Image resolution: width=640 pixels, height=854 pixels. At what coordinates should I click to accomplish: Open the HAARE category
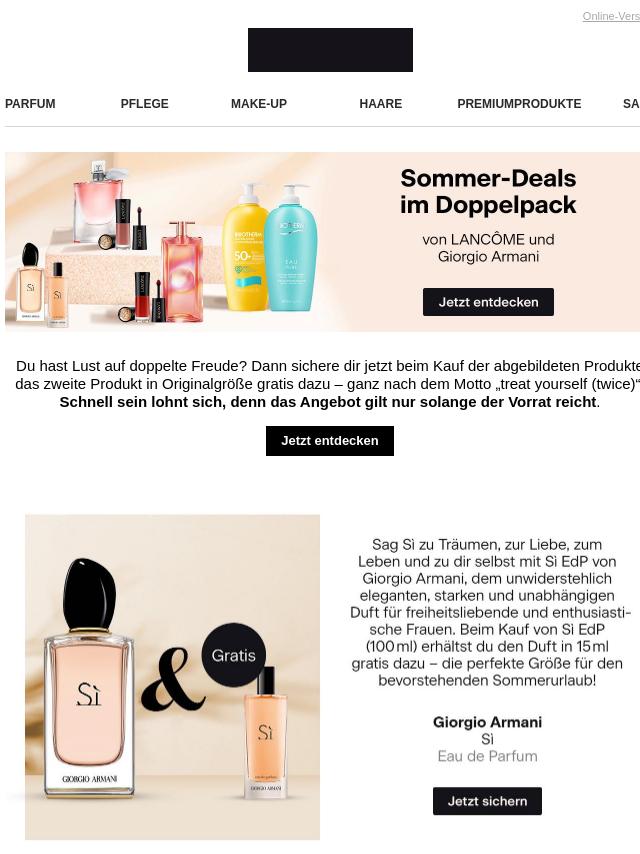(381, 104)
